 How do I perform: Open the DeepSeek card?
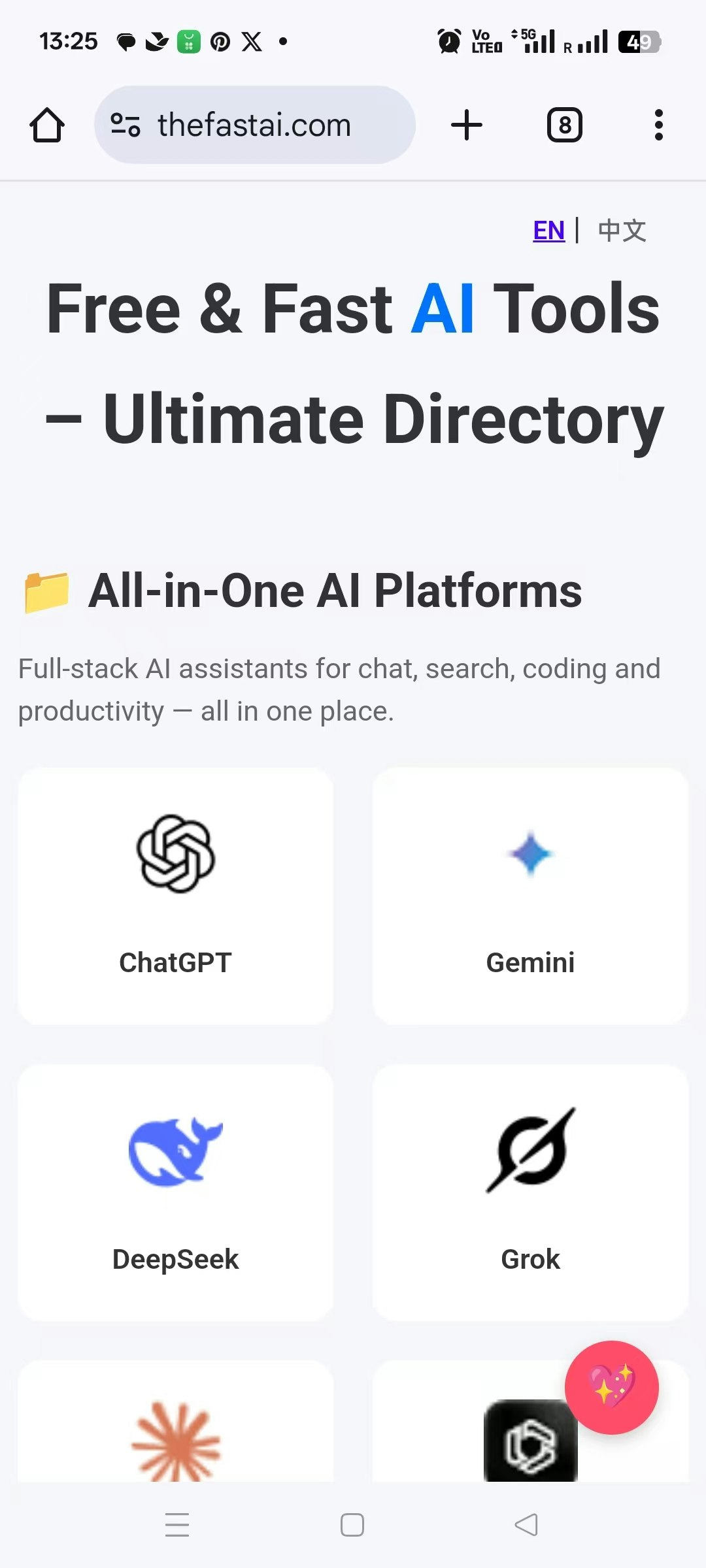tap(175, 1192)
